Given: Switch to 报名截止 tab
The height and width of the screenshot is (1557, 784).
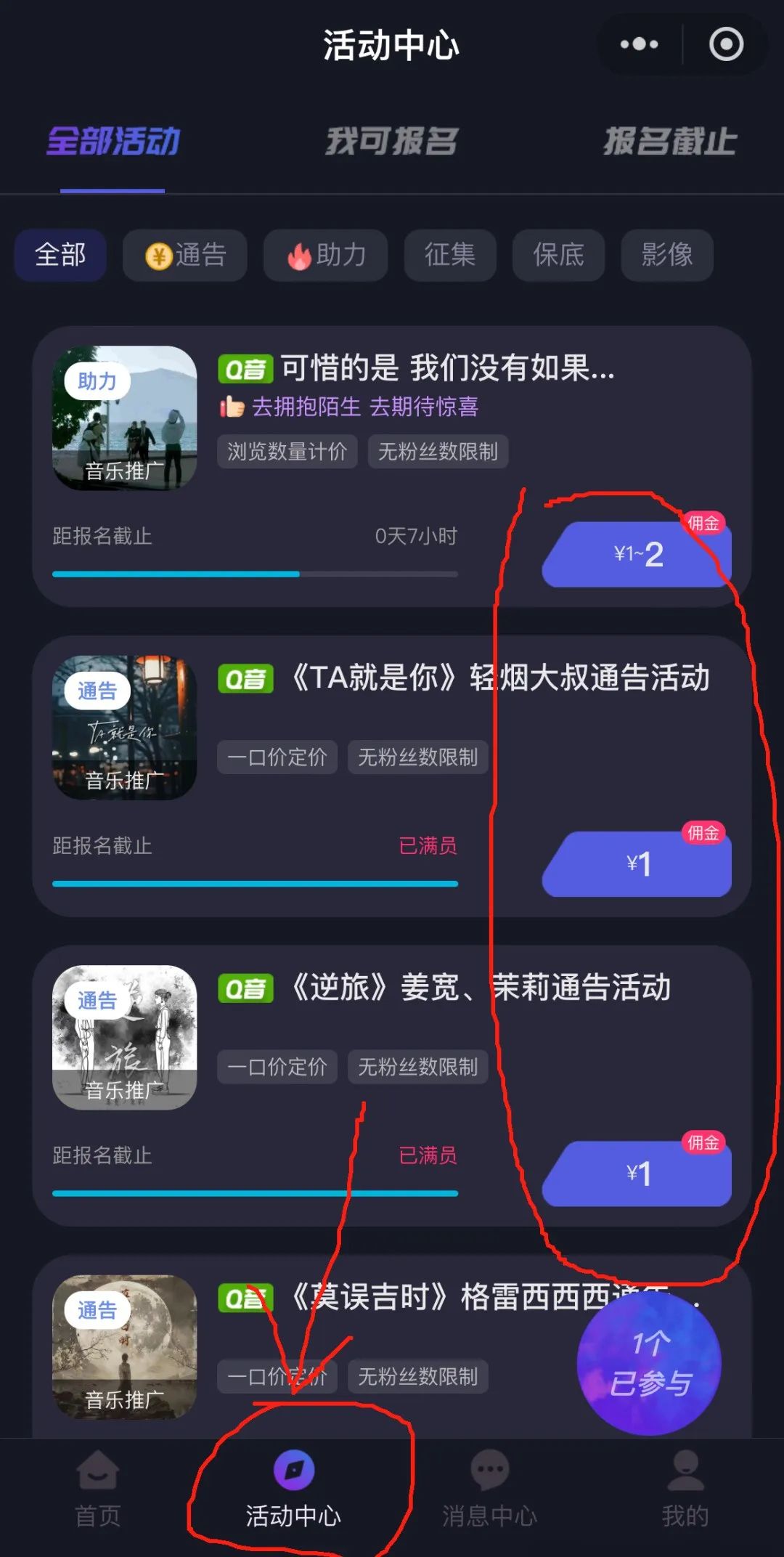Looking at the screenshot, I should (669, 141).
